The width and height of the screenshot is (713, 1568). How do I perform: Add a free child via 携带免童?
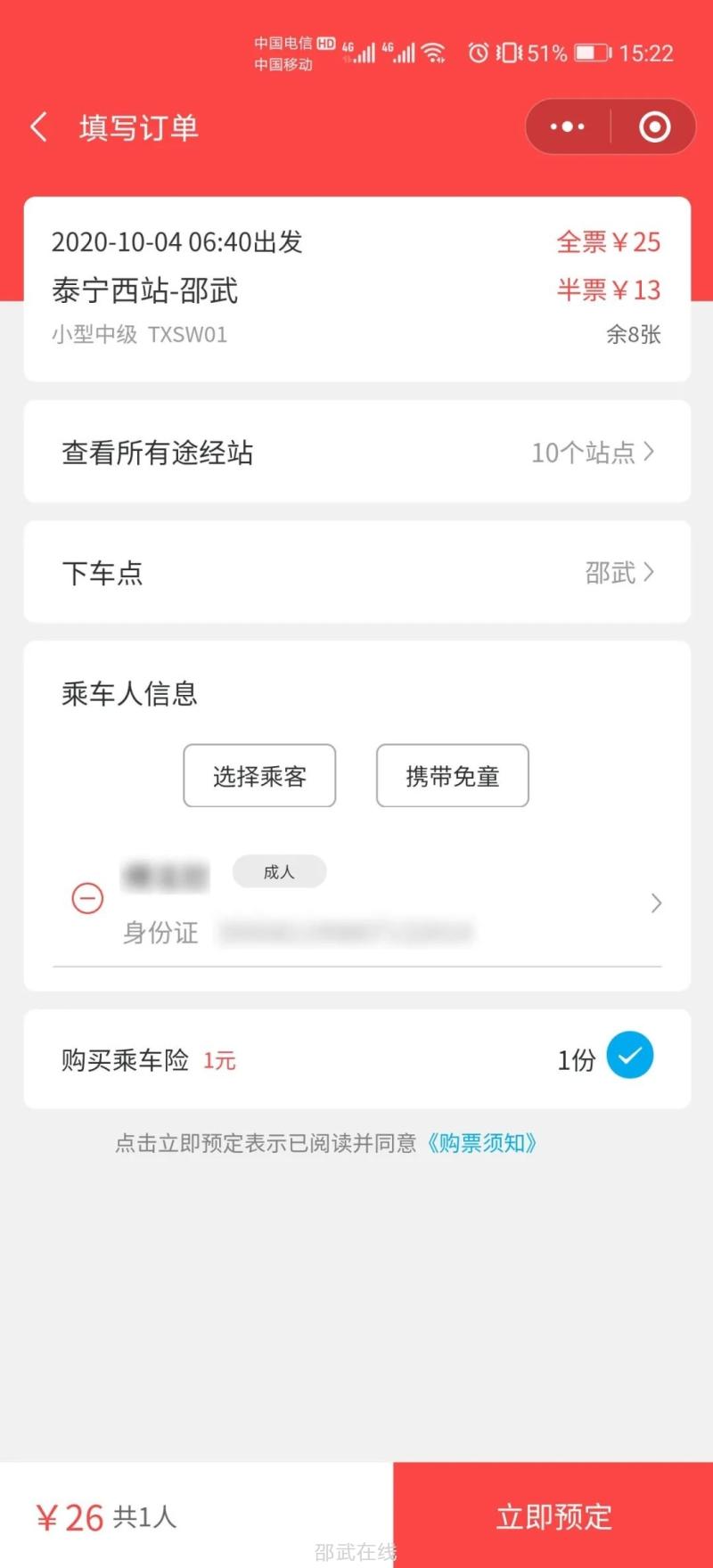[x=452, y=776]
